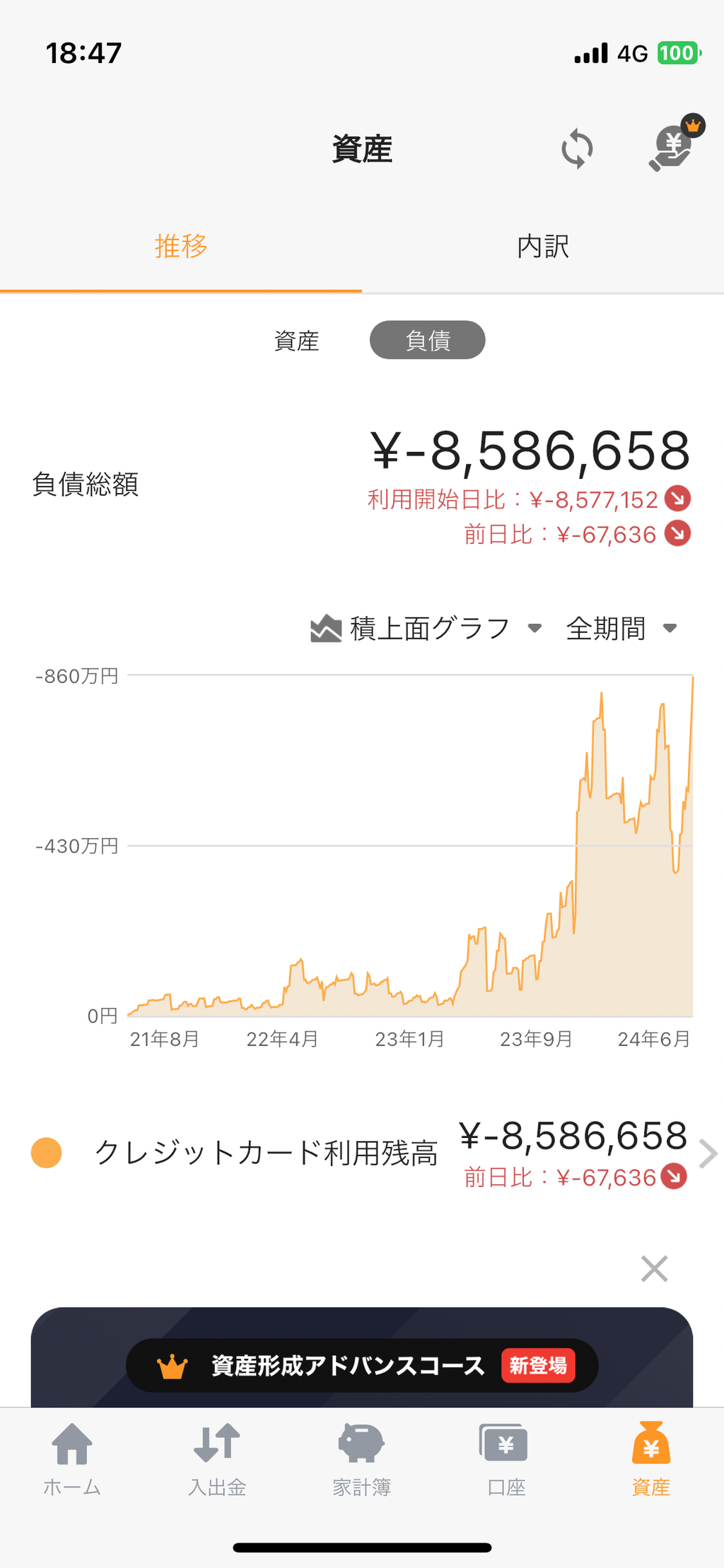Select the 負債 segment chip
The image size is (724, 1568).
(x=427, y=341)
